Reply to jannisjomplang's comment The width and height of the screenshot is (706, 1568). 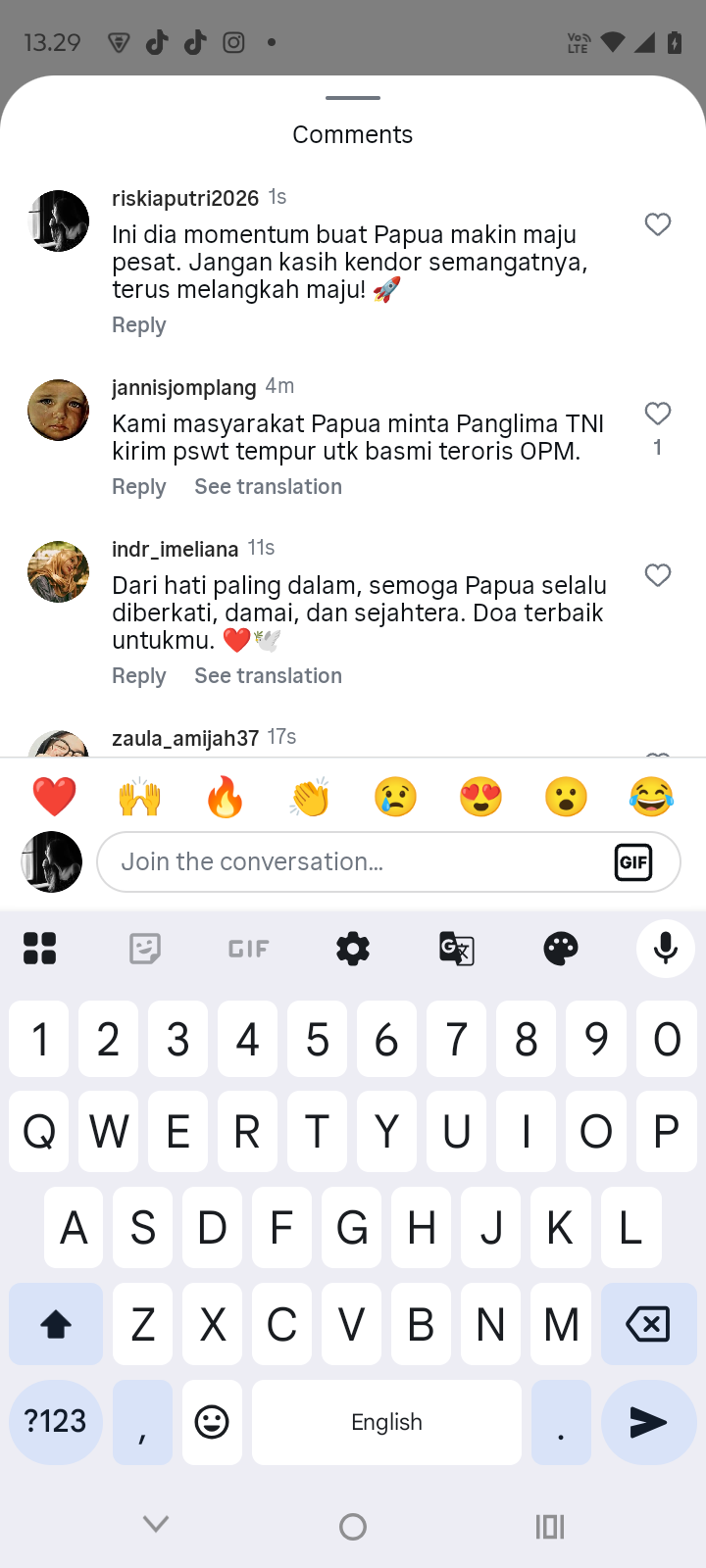tap(138, 487)
